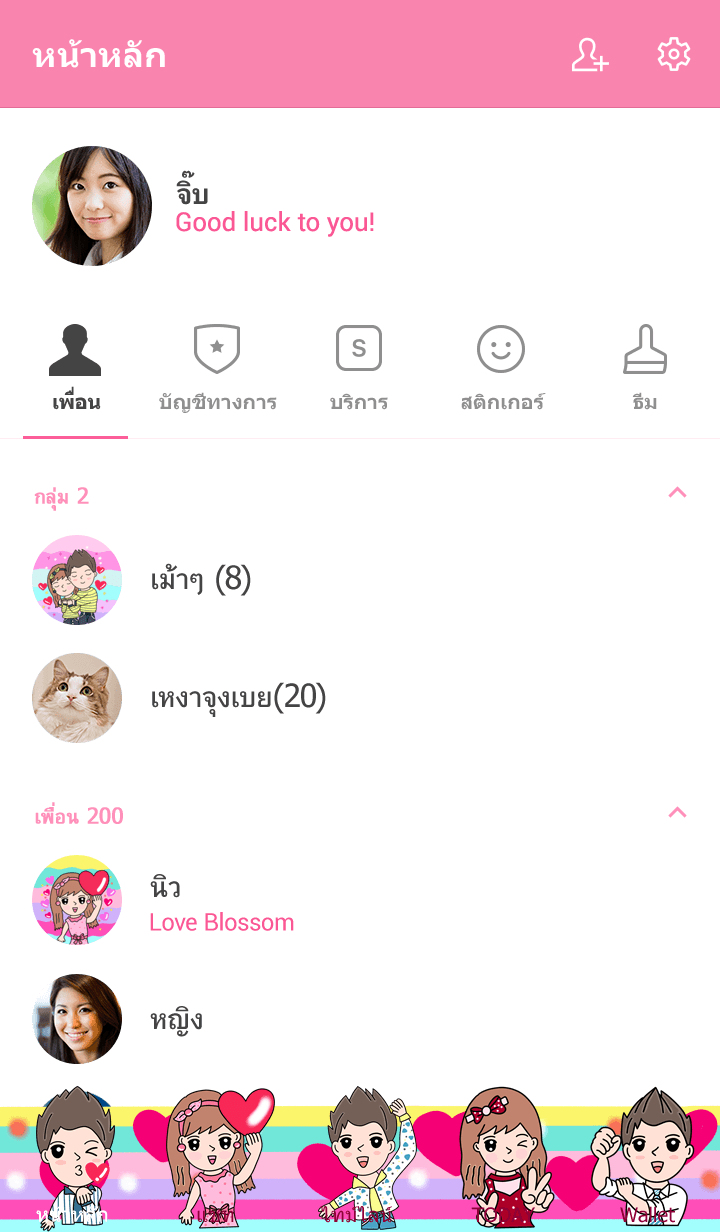Screen dimensions: 720x1232
Task: Select the บริการ tab
Action: tap(359, 372)
